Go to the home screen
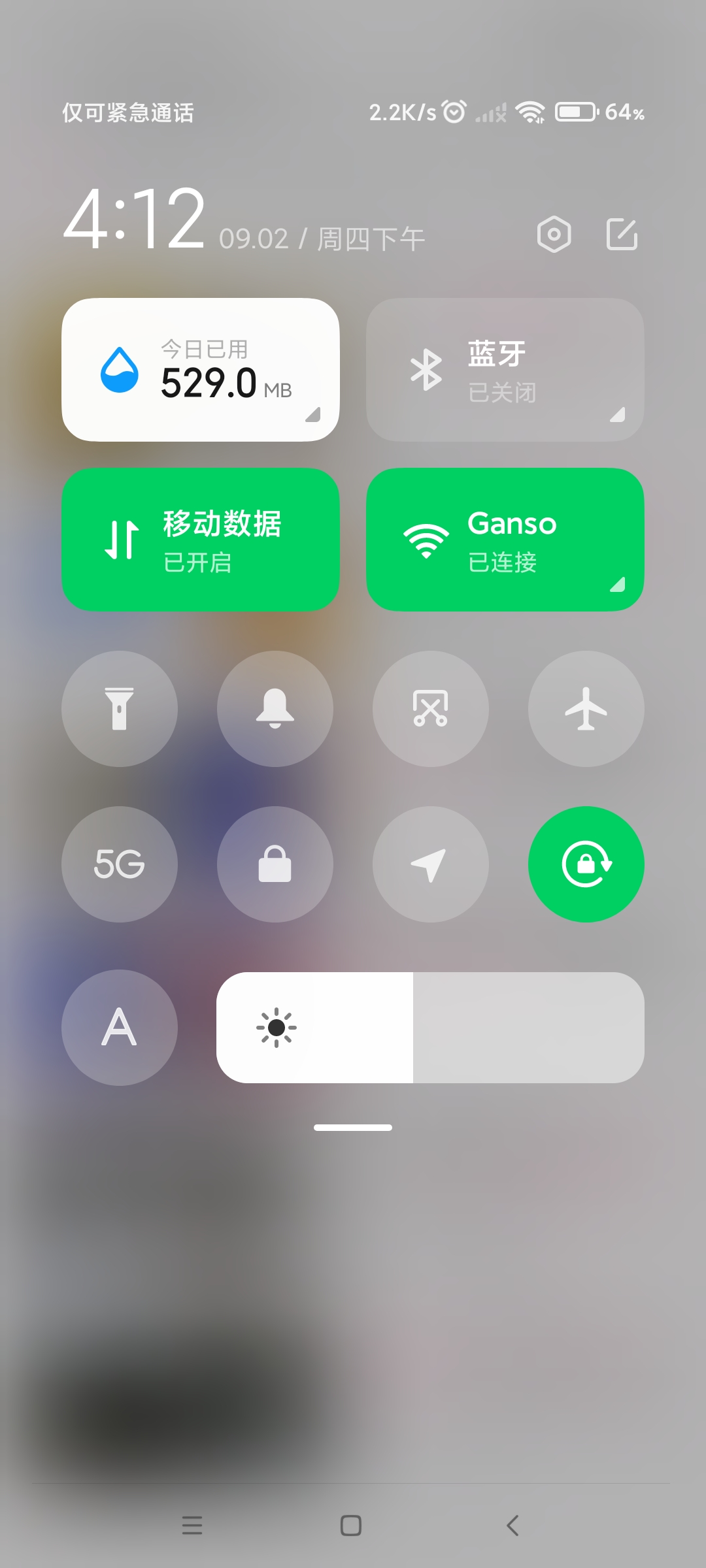706x1568 pixels. (x=351, y=1526)
